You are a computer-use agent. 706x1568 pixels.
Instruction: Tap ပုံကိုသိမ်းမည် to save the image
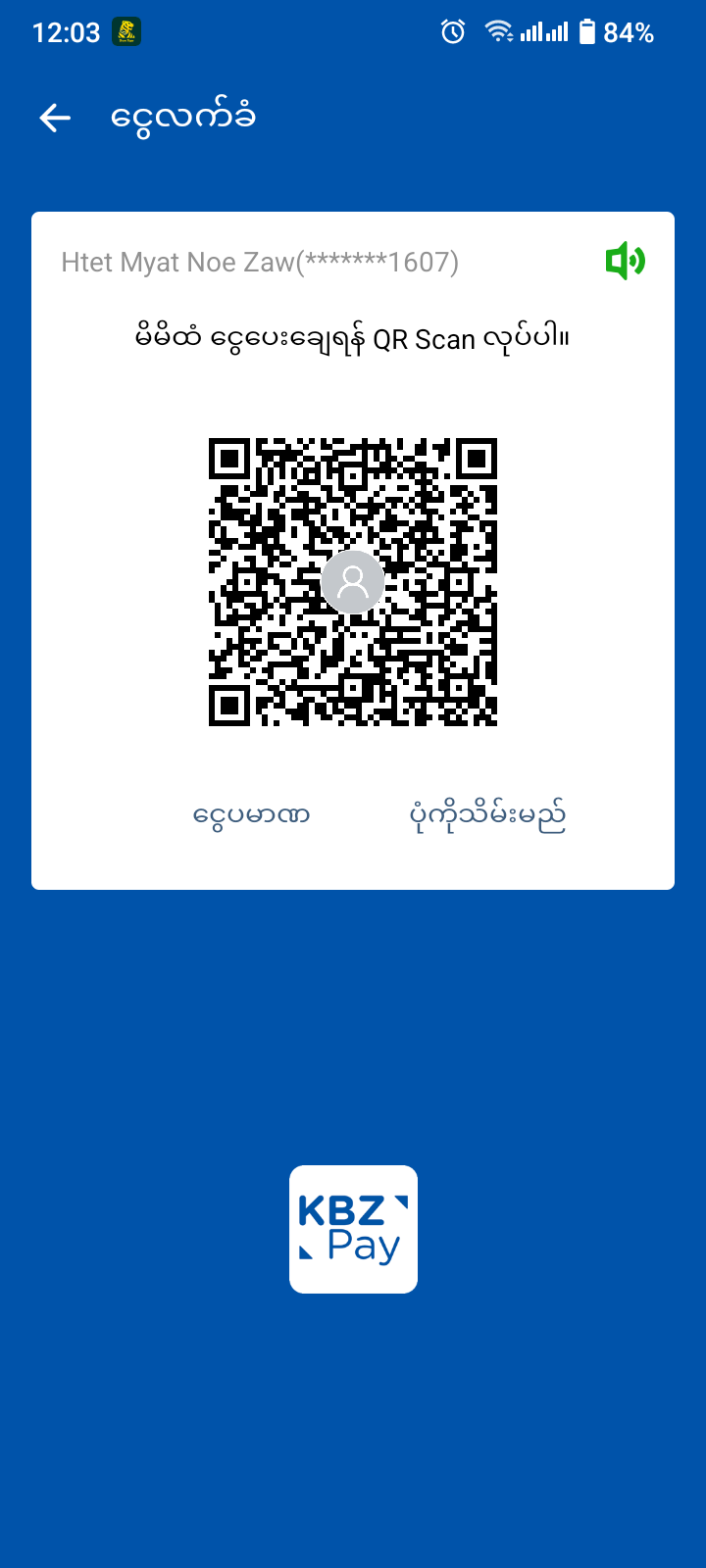coord(487,815)
